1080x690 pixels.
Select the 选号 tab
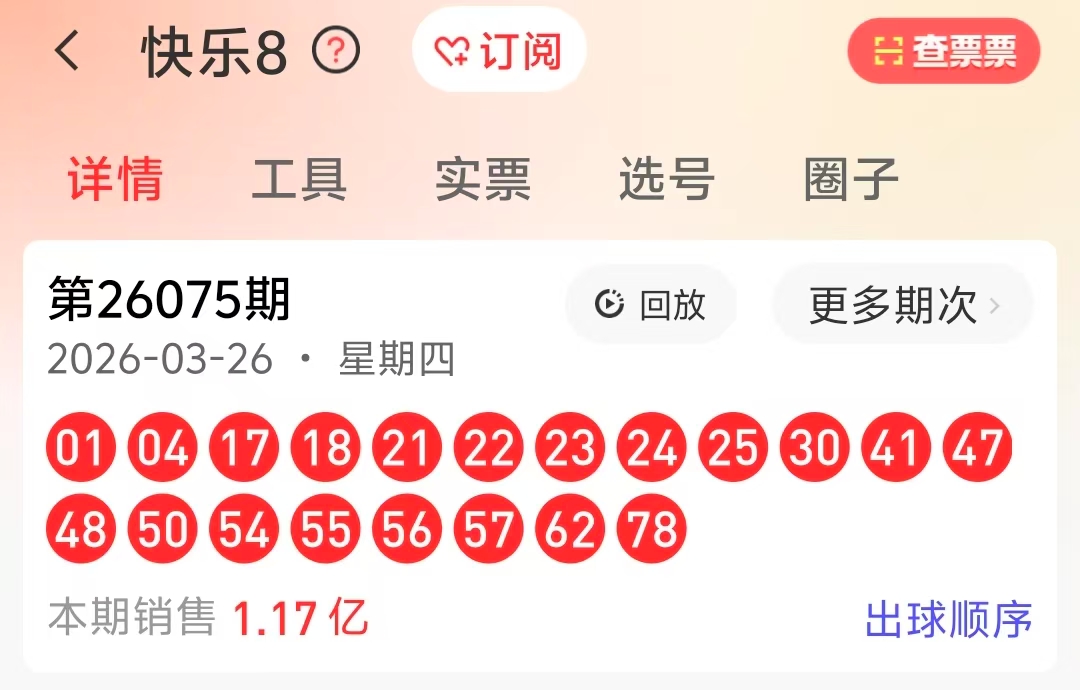point(667,180)
